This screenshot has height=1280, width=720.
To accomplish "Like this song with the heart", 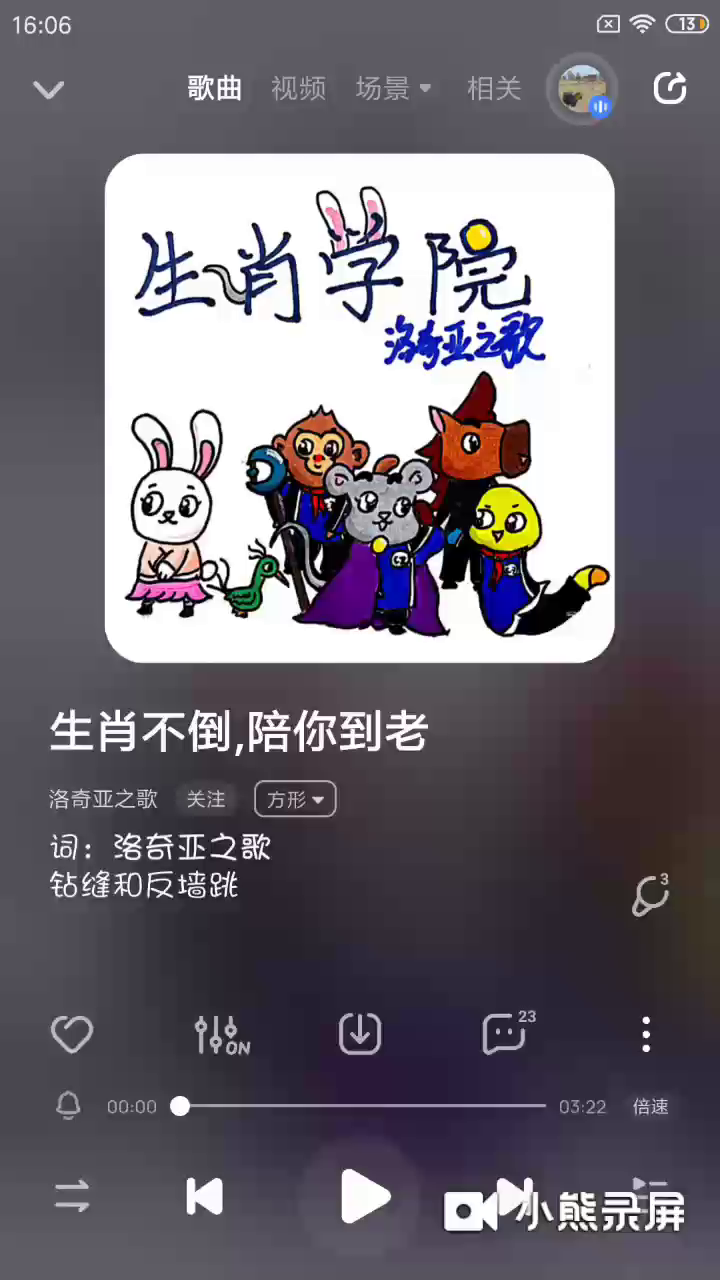I will 72,1034.
